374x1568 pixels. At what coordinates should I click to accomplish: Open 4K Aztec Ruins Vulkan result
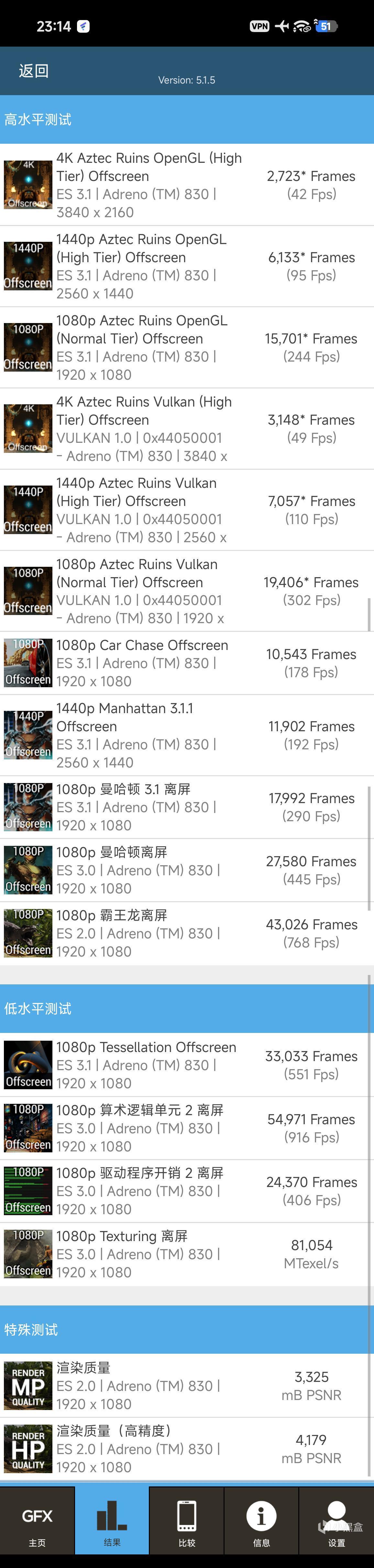pos(187,429)
